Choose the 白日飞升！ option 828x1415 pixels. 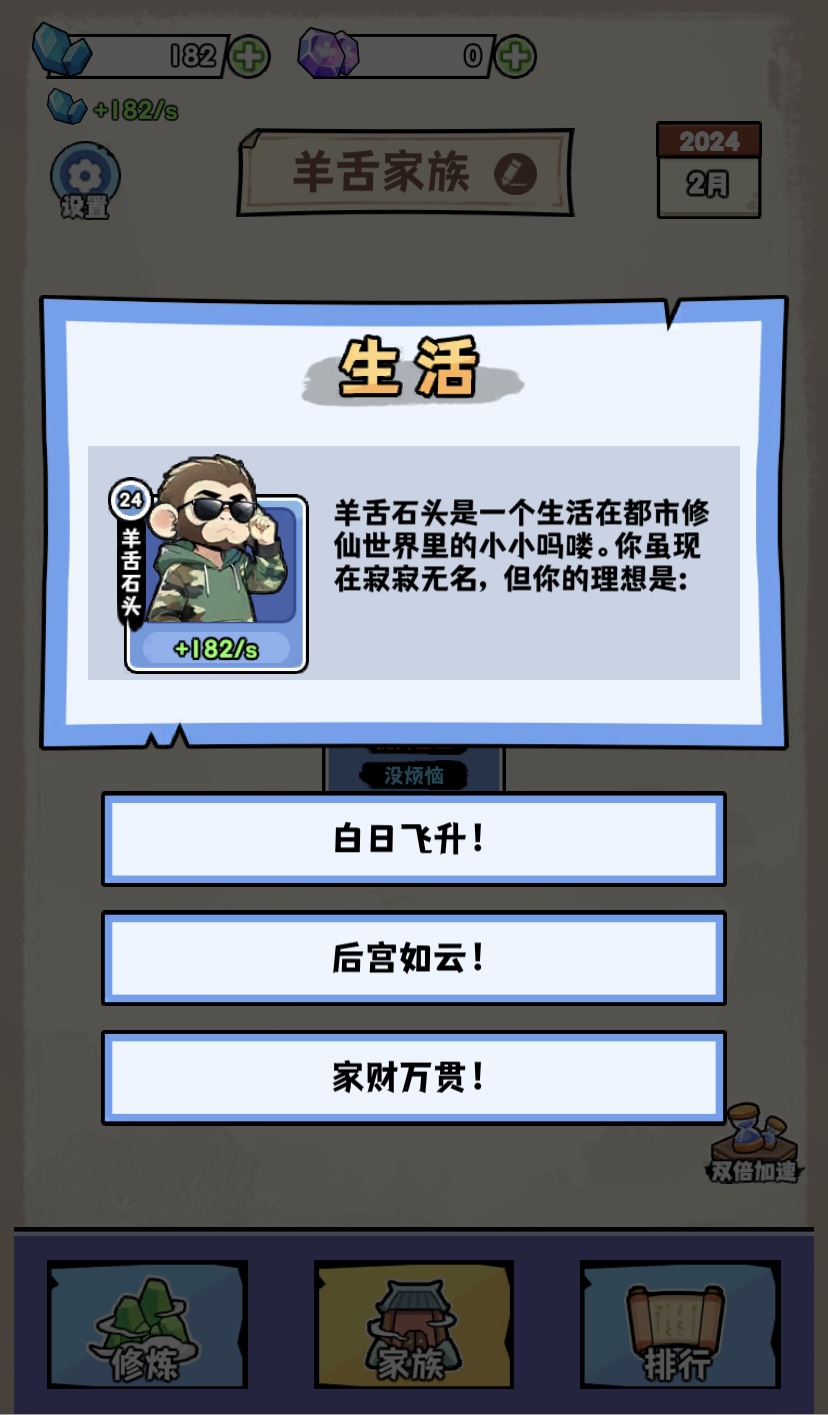[x=413, y=839]
